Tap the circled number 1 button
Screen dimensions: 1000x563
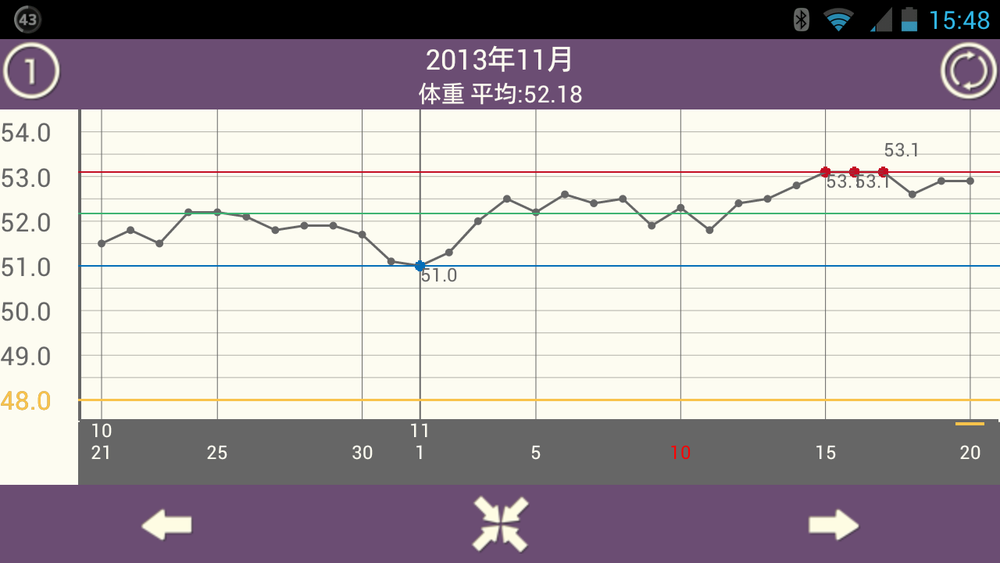[x=31, y=72]
